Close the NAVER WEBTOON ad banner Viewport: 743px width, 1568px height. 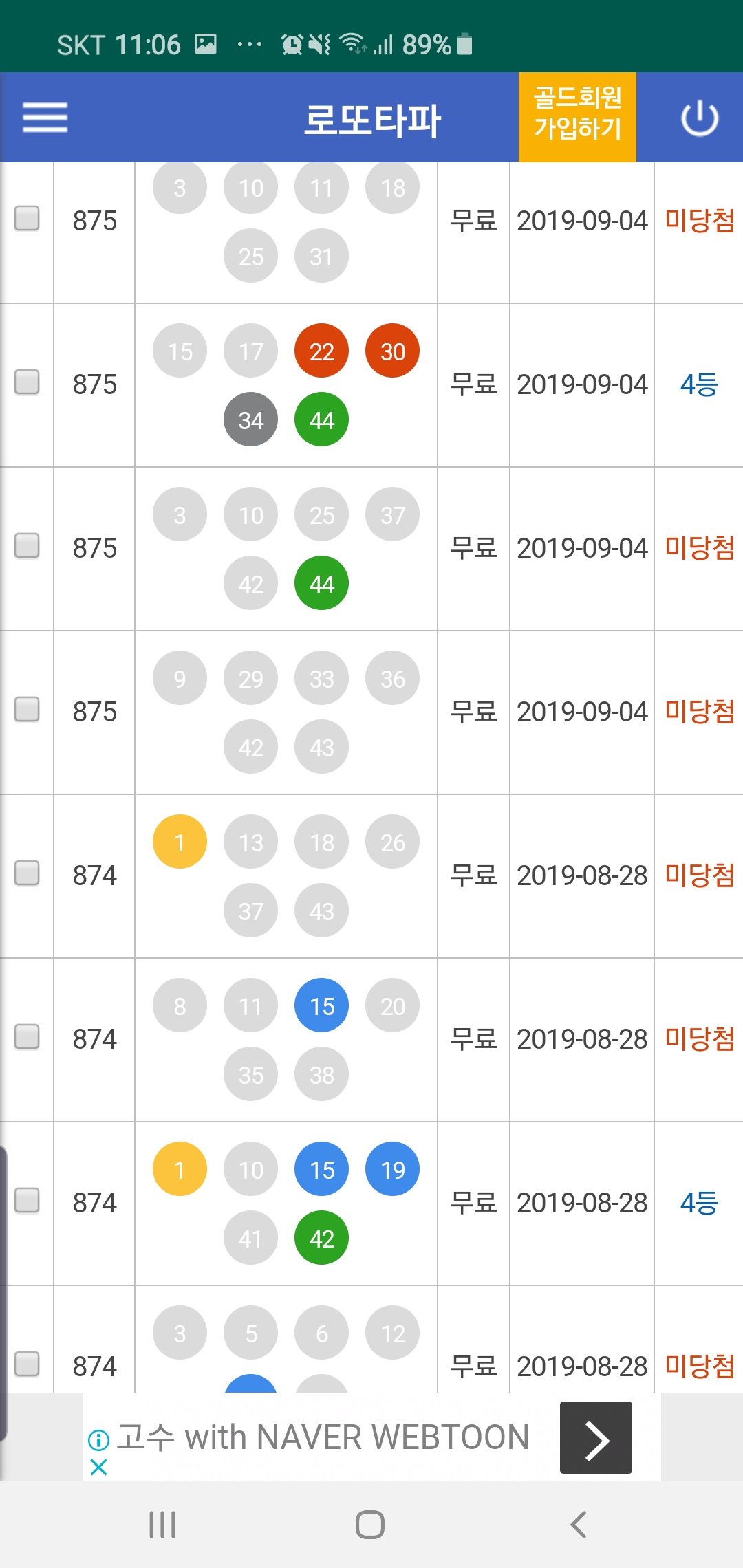click(98, 1468)
